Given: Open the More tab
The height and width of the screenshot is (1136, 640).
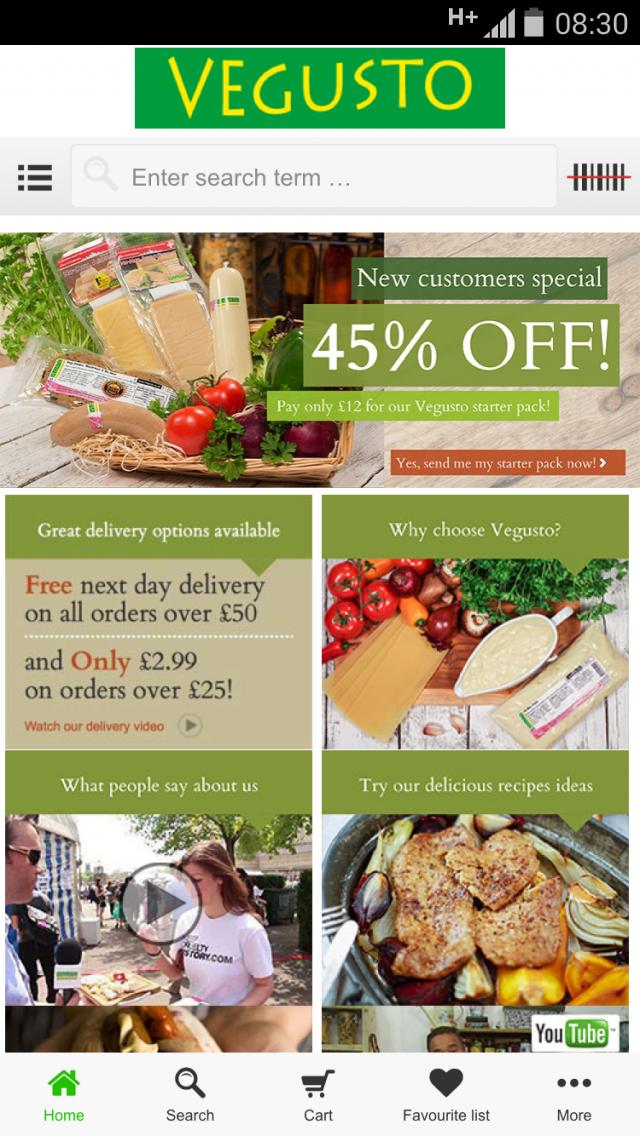Looking at the screenshot, I should coord(574,1095).
